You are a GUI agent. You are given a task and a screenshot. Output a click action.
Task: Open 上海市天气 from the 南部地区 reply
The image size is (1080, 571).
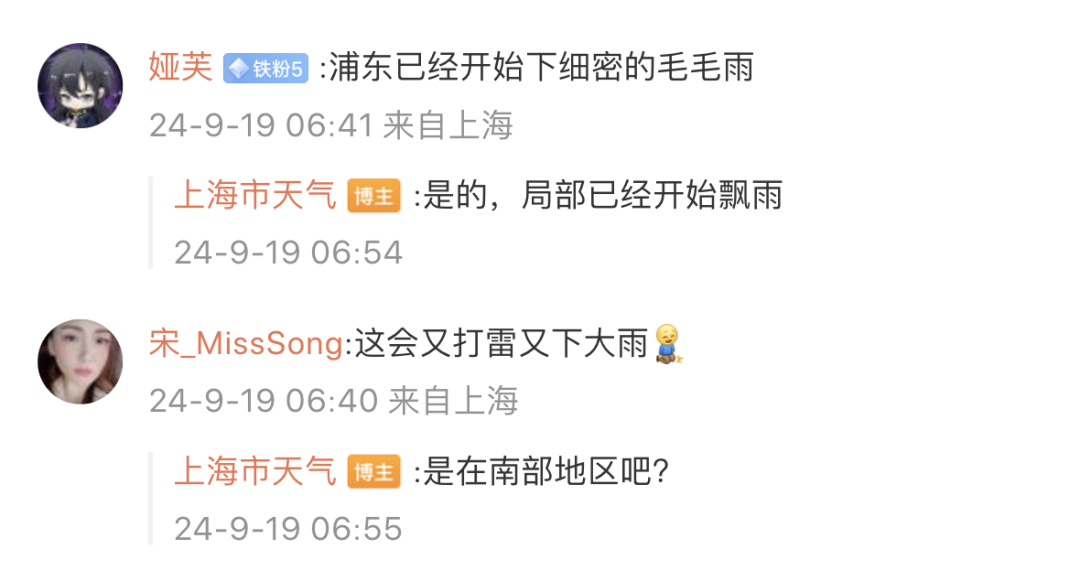tap(255, 471)
